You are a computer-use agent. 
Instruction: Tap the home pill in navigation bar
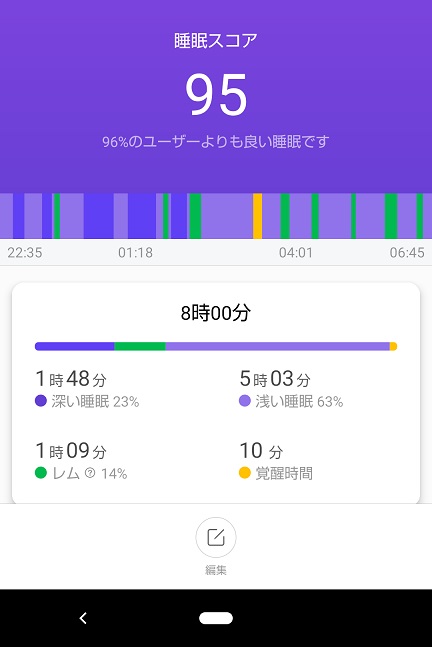pyautogui.click(x=216, y=618)
